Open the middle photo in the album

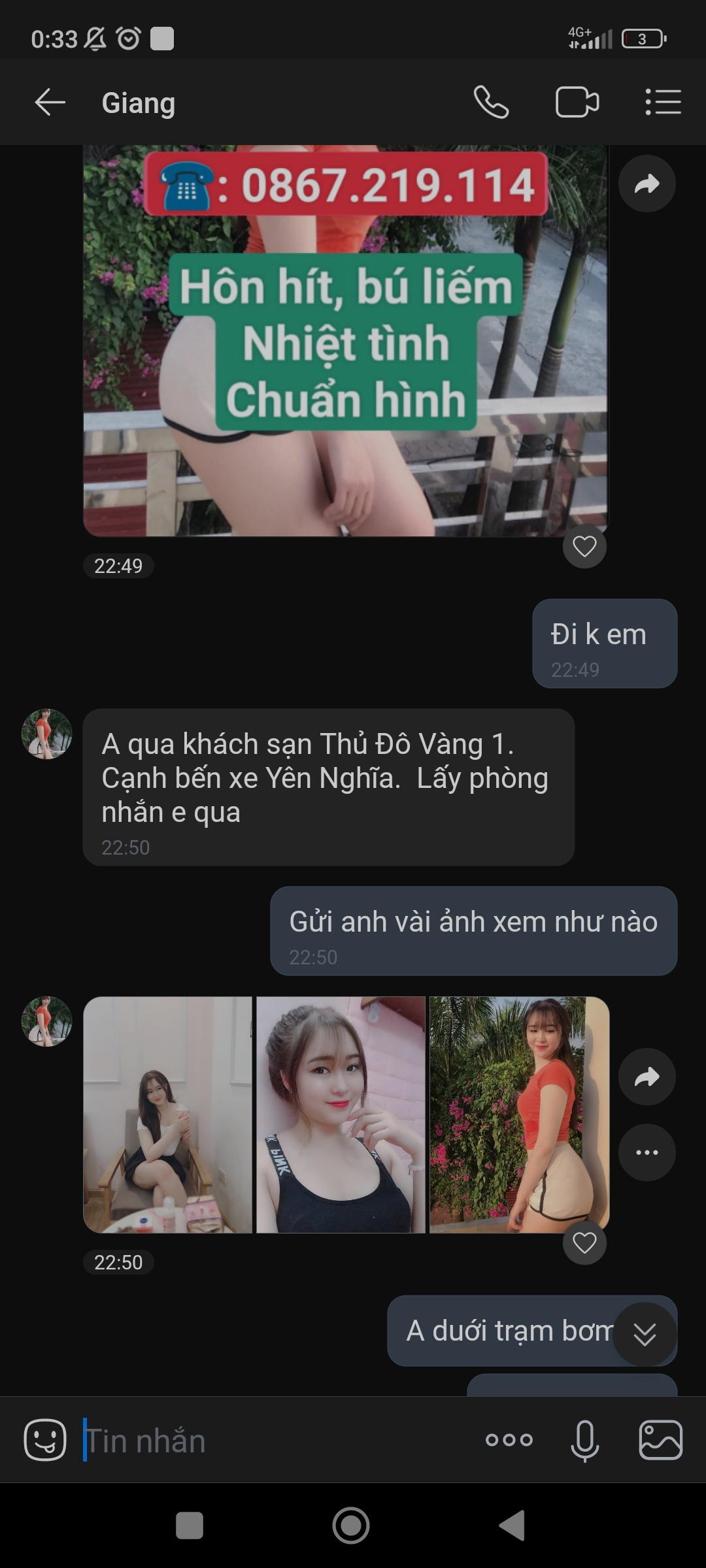(x=341, y=1115)
